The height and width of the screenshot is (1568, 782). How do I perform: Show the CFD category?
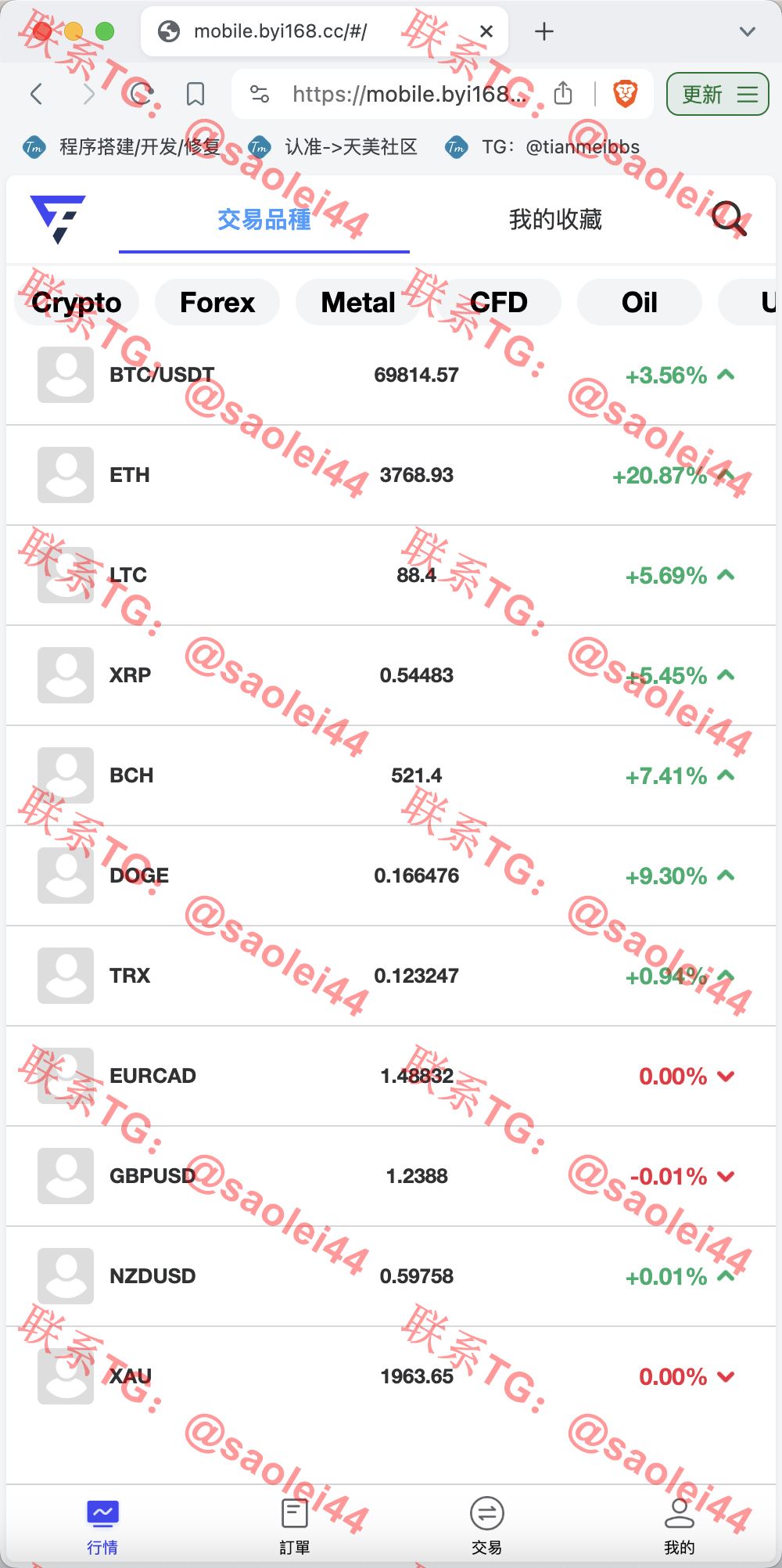tap(499, 302)
